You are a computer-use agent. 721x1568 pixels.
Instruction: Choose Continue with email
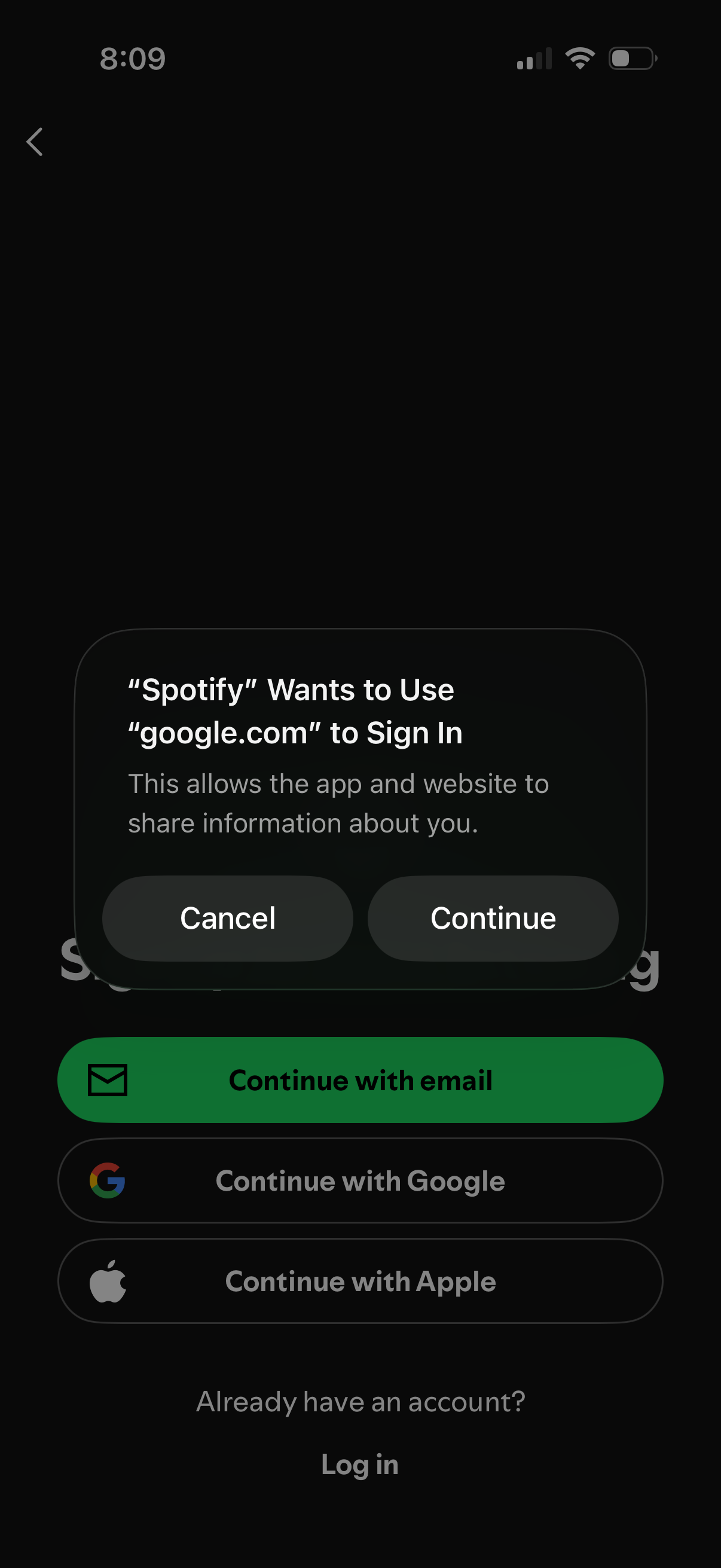(x=360, y=1080)
